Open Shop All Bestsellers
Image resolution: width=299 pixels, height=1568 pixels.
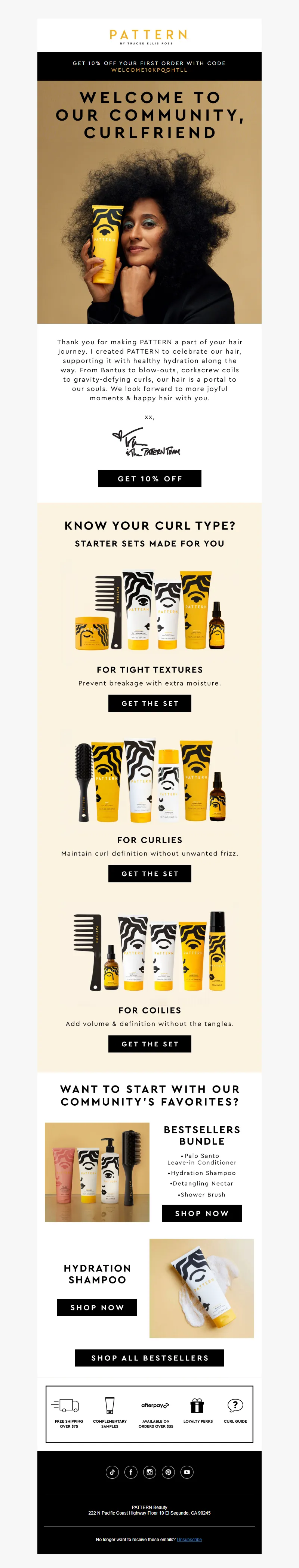pyautogui.click(x=149, y=1358)
